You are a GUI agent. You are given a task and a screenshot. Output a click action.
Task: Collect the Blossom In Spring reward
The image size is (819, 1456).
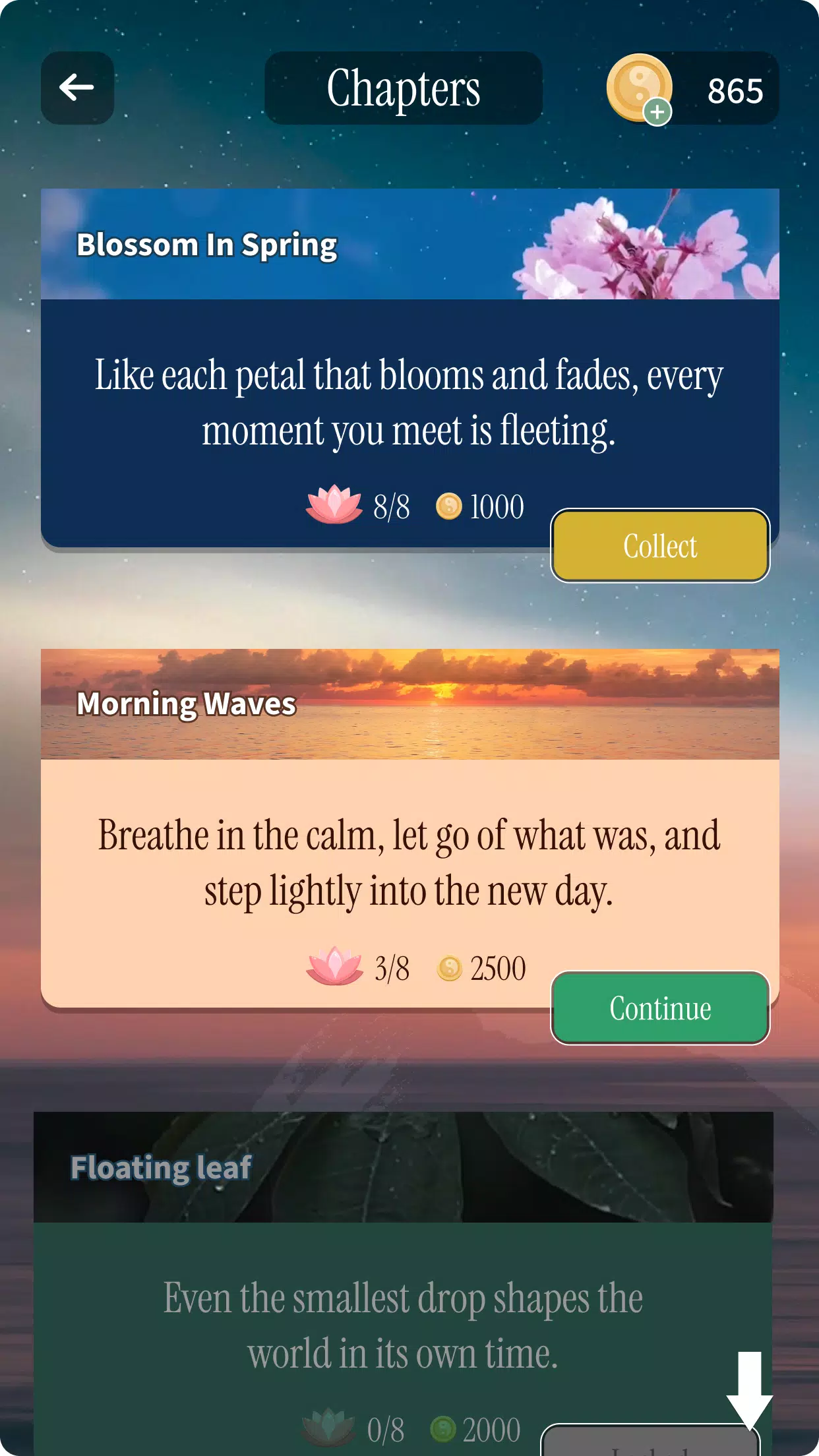[660, 545]
